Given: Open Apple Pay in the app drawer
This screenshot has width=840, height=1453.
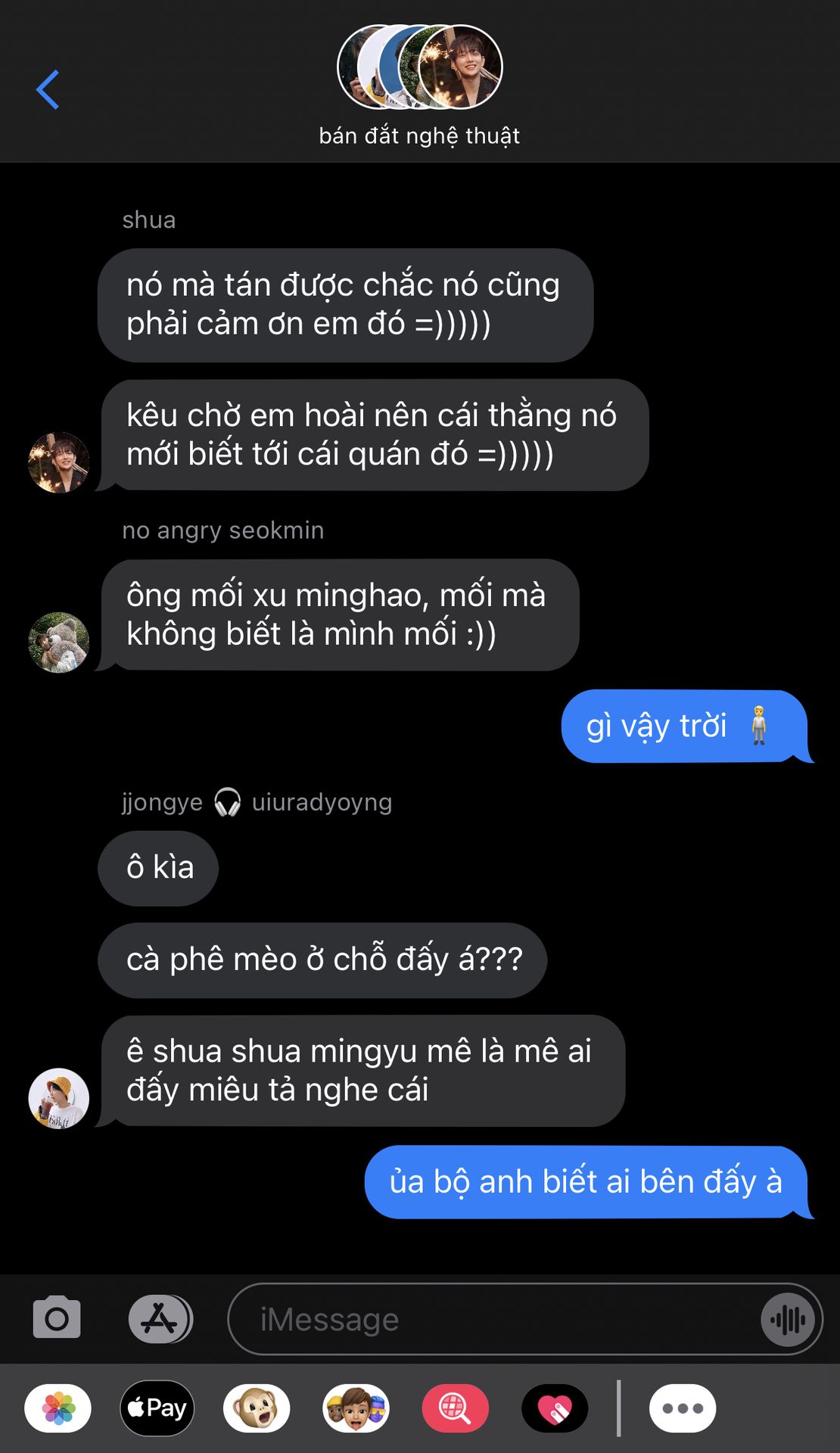Looking at the screenshot, I should point(157,1408).
